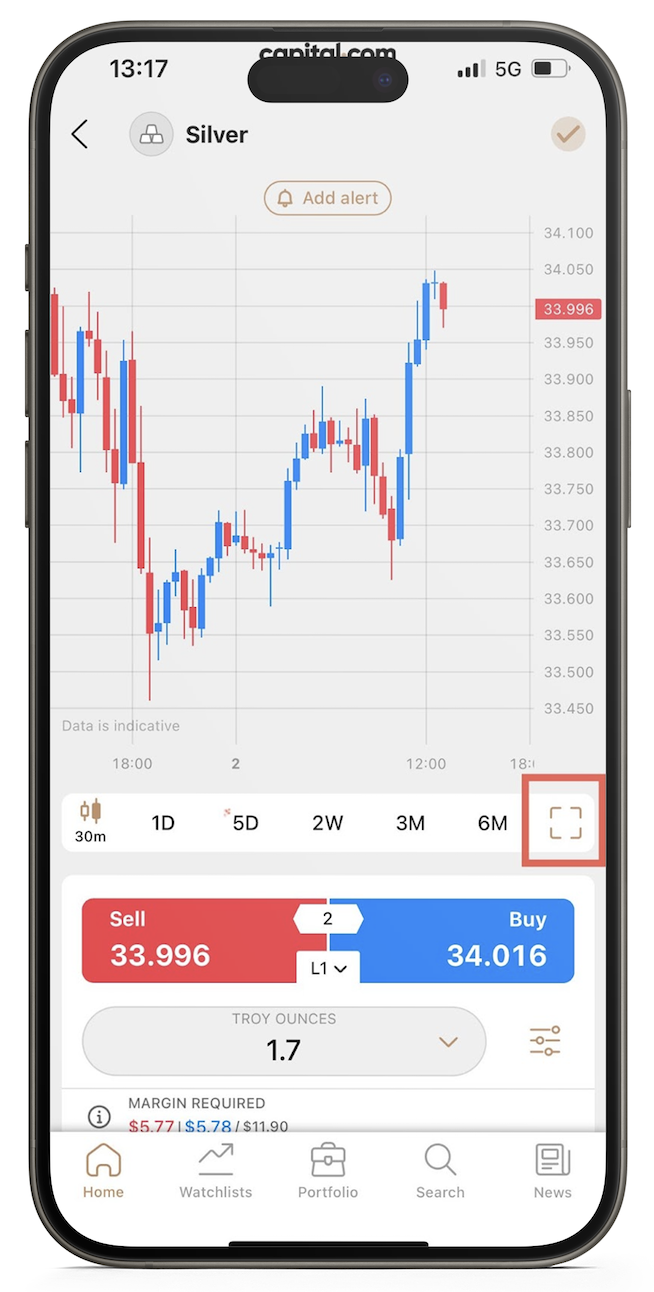Go to the Search tab
Image resolution: width=654 pixels, height=1292 pixels.
[440, 1171]
